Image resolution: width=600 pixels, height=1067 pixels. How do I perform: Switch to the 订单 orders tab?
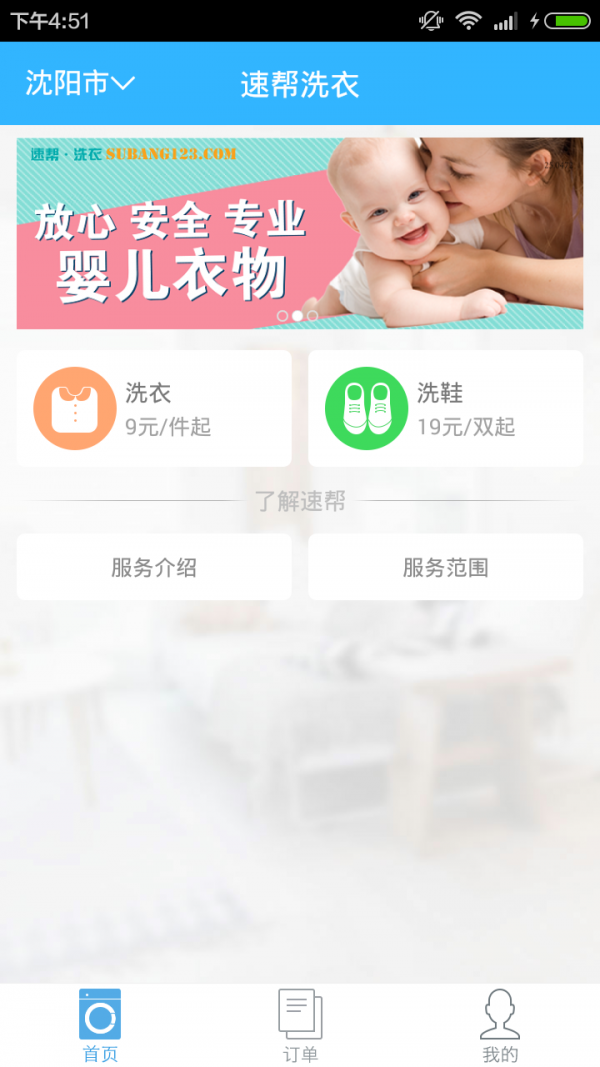[x=300, y=1025]
